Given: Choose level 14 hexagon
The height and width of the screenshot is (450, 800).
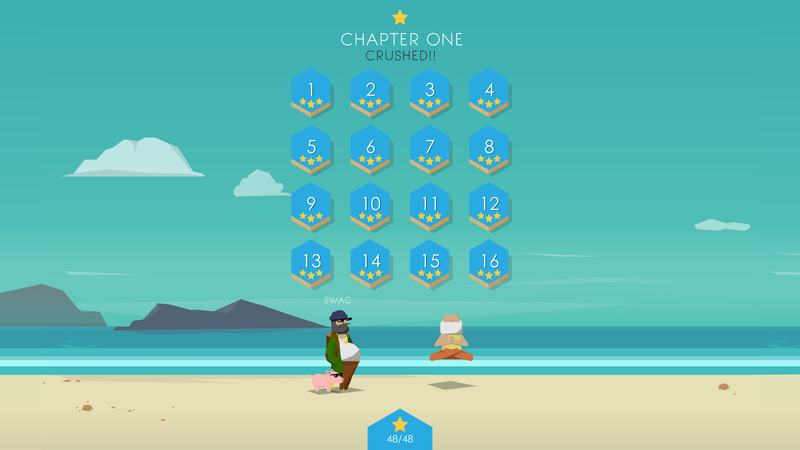Looking at the screenshot, I should tap(370, 263).
